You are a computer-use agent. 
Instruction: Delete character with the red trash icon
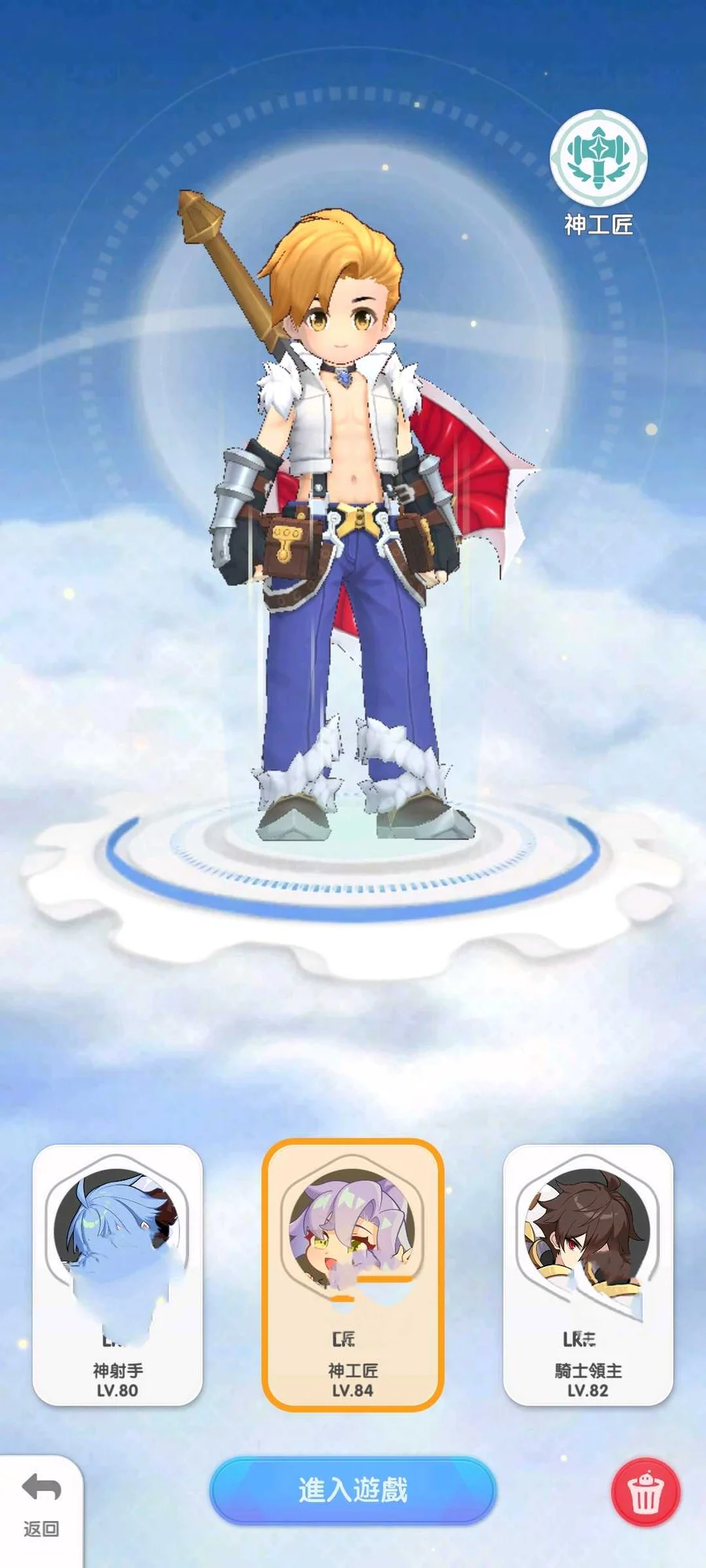[646, 1492]
